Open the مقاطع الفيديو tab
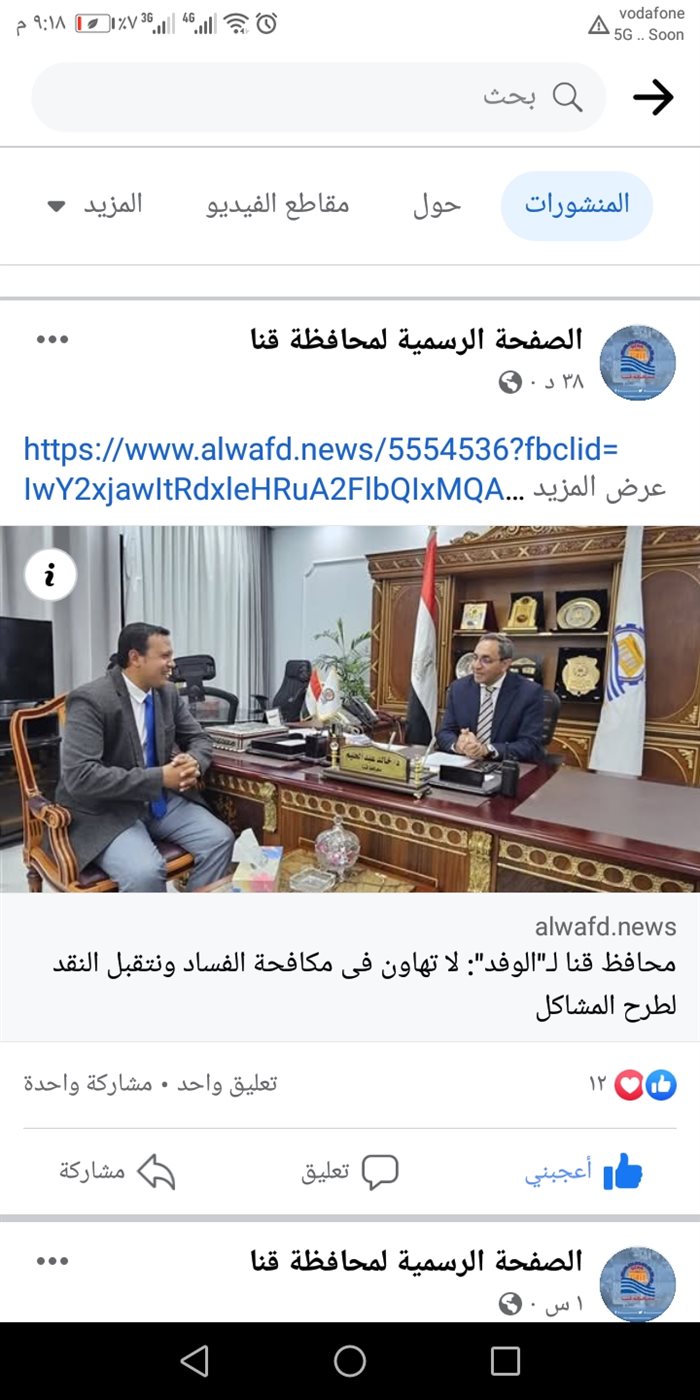Image resolution: width=700 pixels, height=1400 pixels. [x=278, y=205]
